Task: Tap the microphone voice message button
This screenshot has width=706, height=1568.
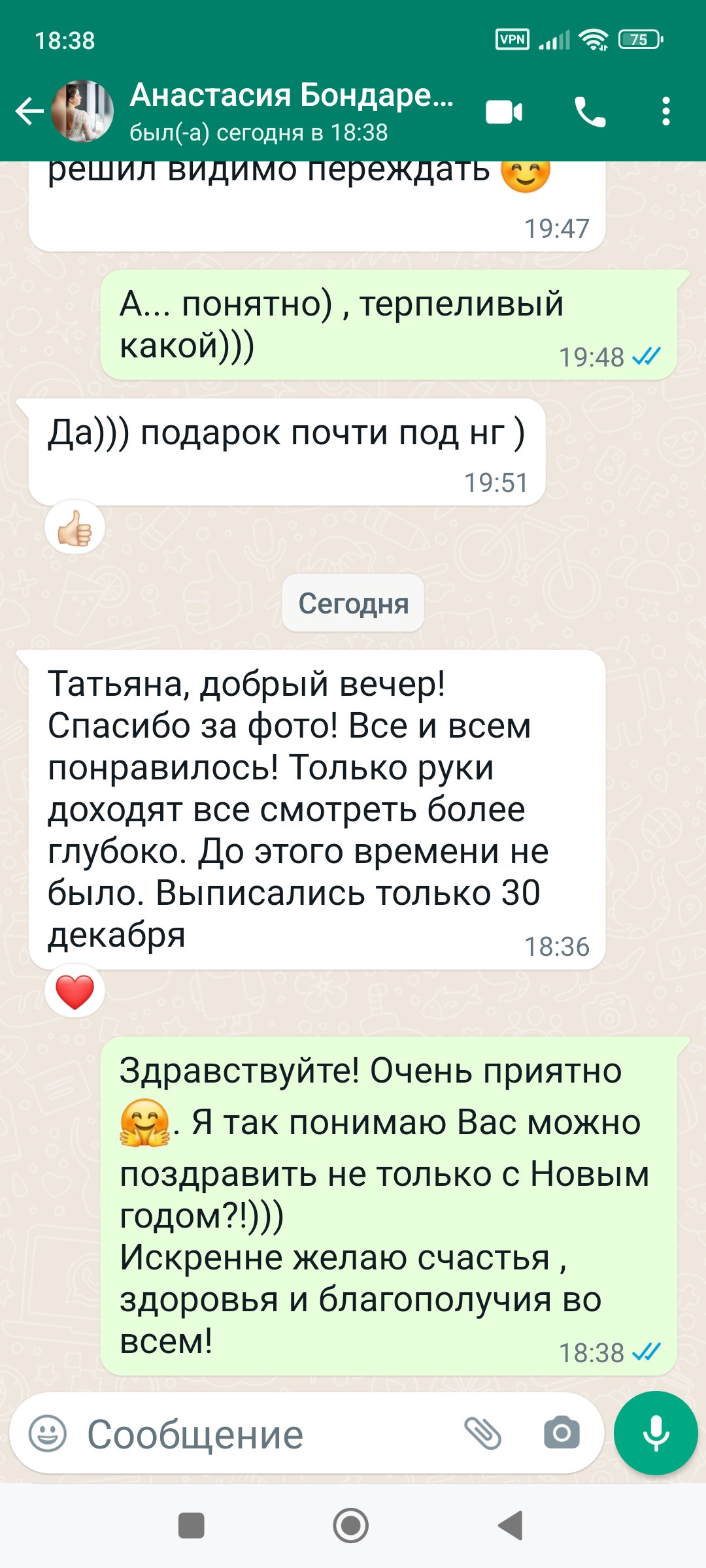Action: (x=656, y=1433)
